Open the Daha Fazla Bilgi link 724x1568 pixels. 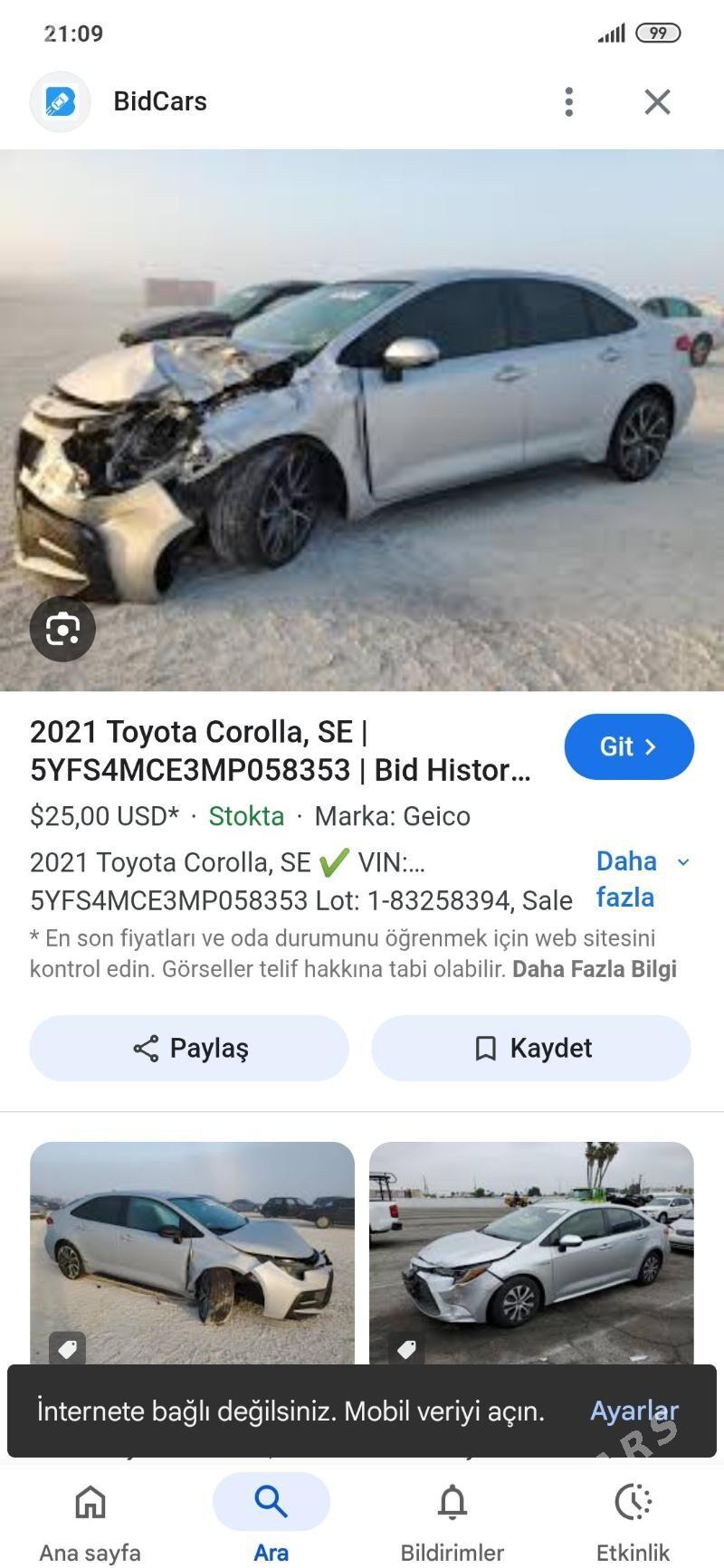pyautogui.click(x=594, y=969)
